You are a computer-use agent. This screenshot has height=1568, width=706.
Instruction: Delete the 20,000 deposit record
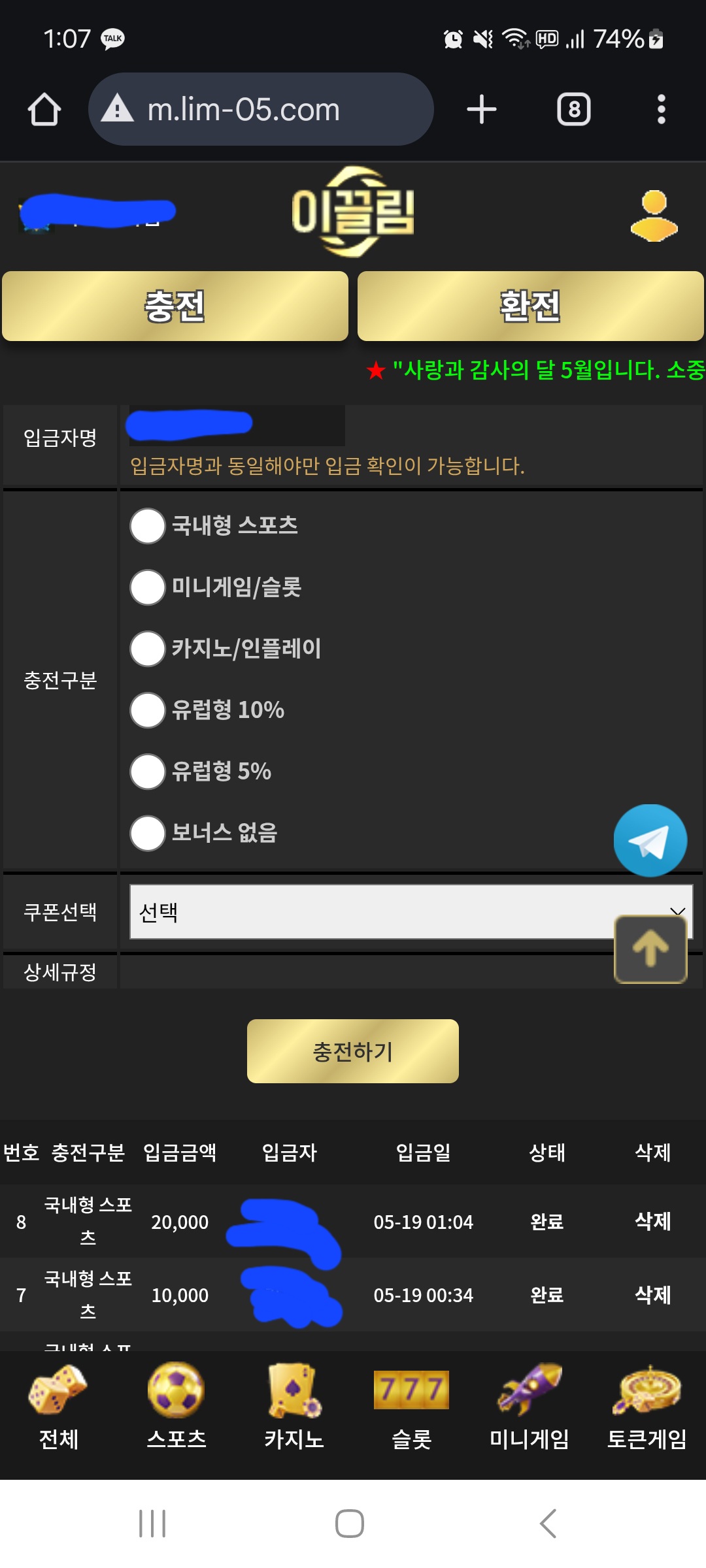pos(653,1221)
